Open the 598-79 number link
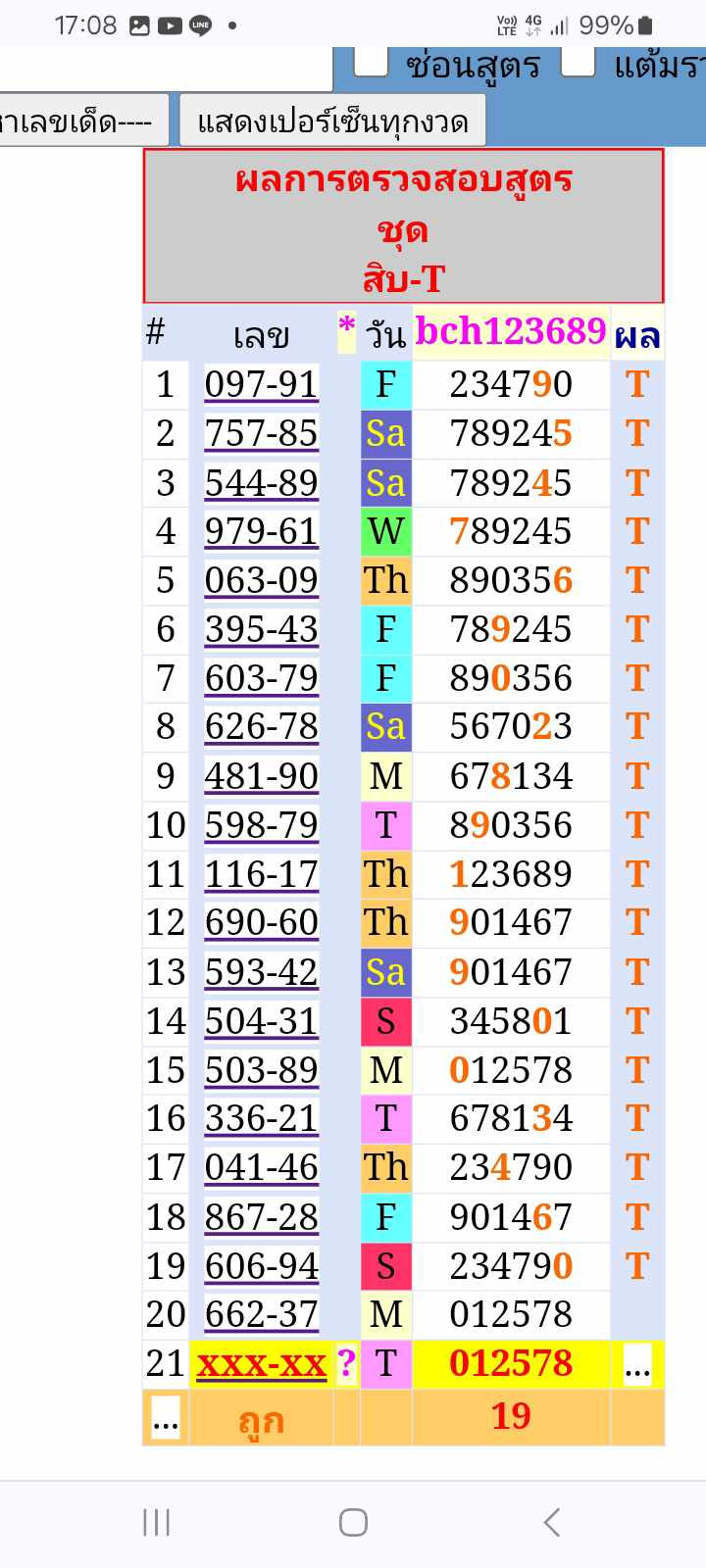 [x=261, y=825]
